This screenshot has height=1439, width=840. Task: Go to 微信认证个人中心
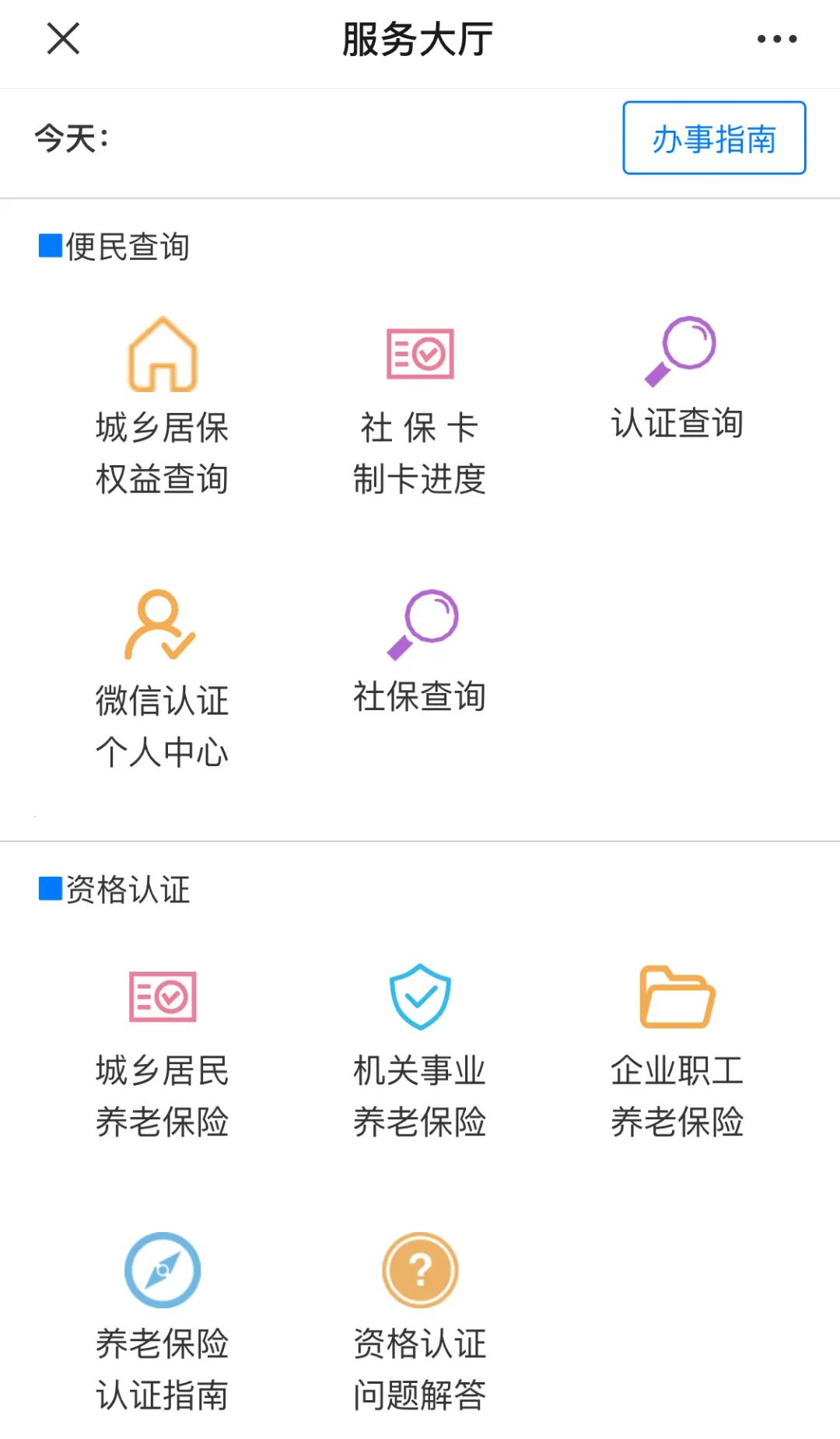(x=162, y=678)
